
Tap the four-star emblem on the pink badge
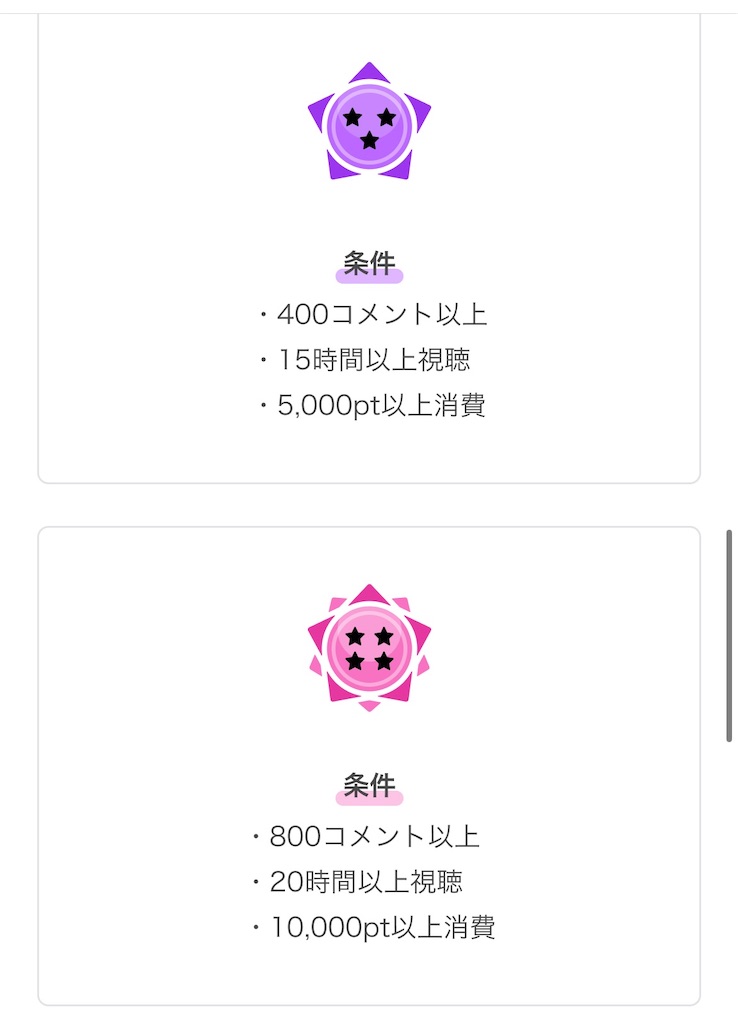368,645
